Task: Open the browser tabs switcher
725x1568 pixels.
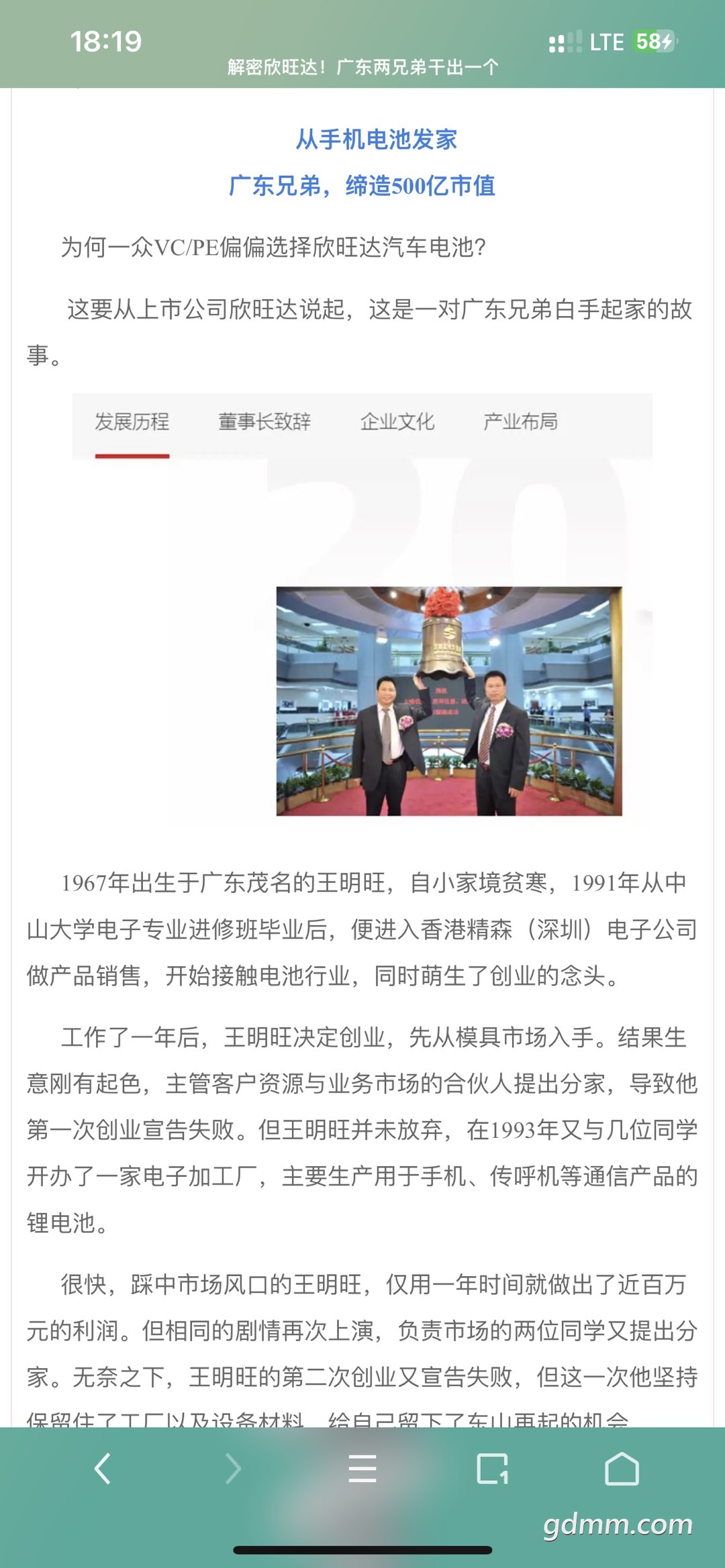Action: pyautogui.click(x=492, y=1468)
